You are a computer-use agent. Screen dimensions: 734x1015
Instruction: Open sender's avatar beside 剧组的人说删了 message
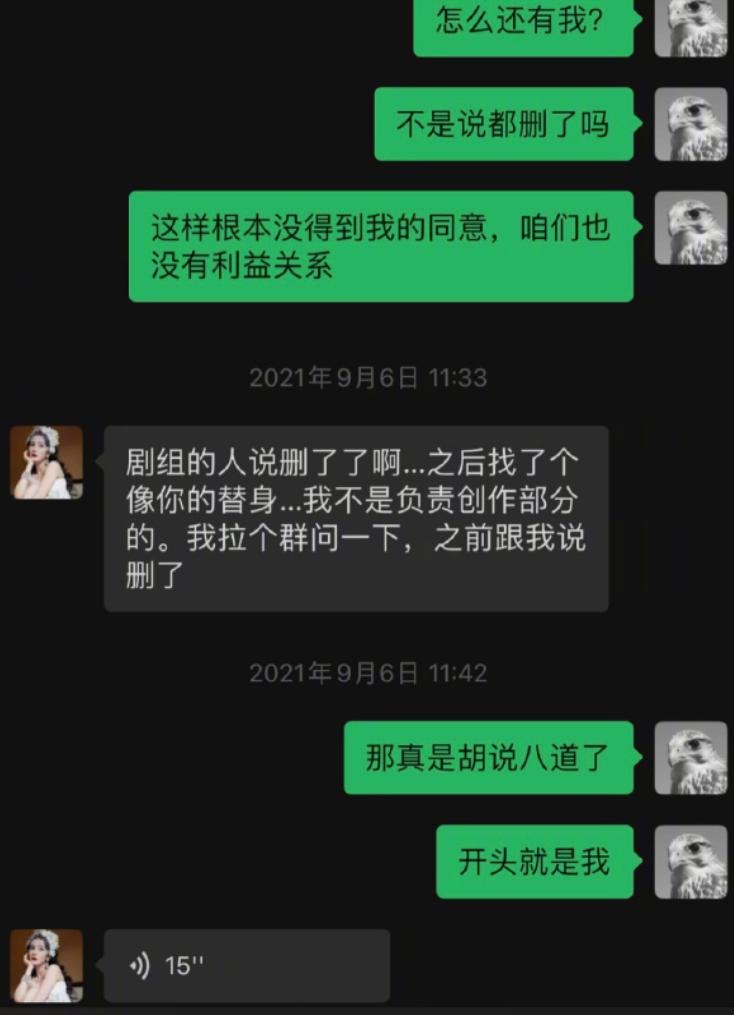click(47, 462)
